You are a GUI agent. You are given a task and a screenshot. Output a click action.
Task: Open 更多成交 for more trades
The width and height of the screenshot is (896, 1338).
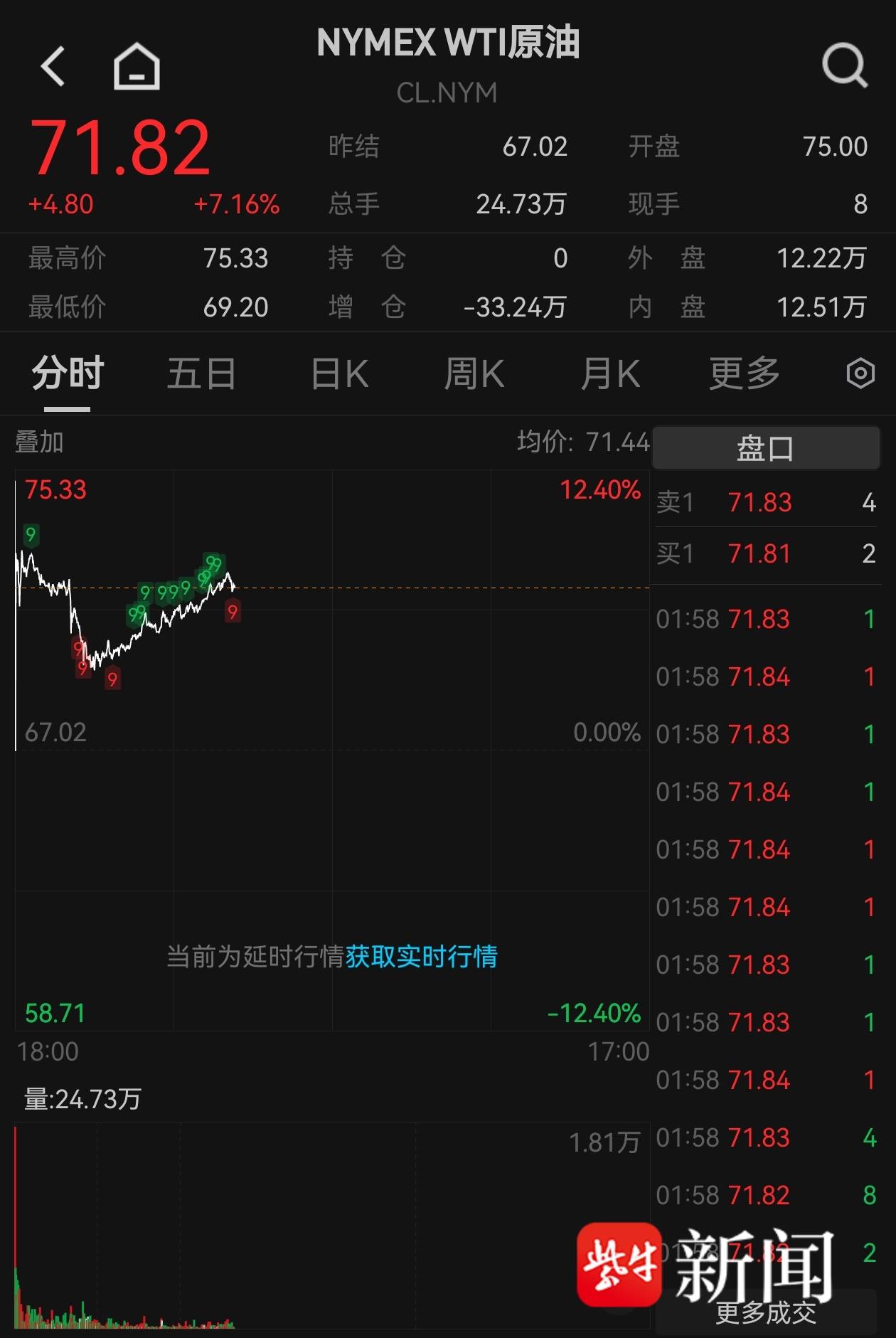766,1313
